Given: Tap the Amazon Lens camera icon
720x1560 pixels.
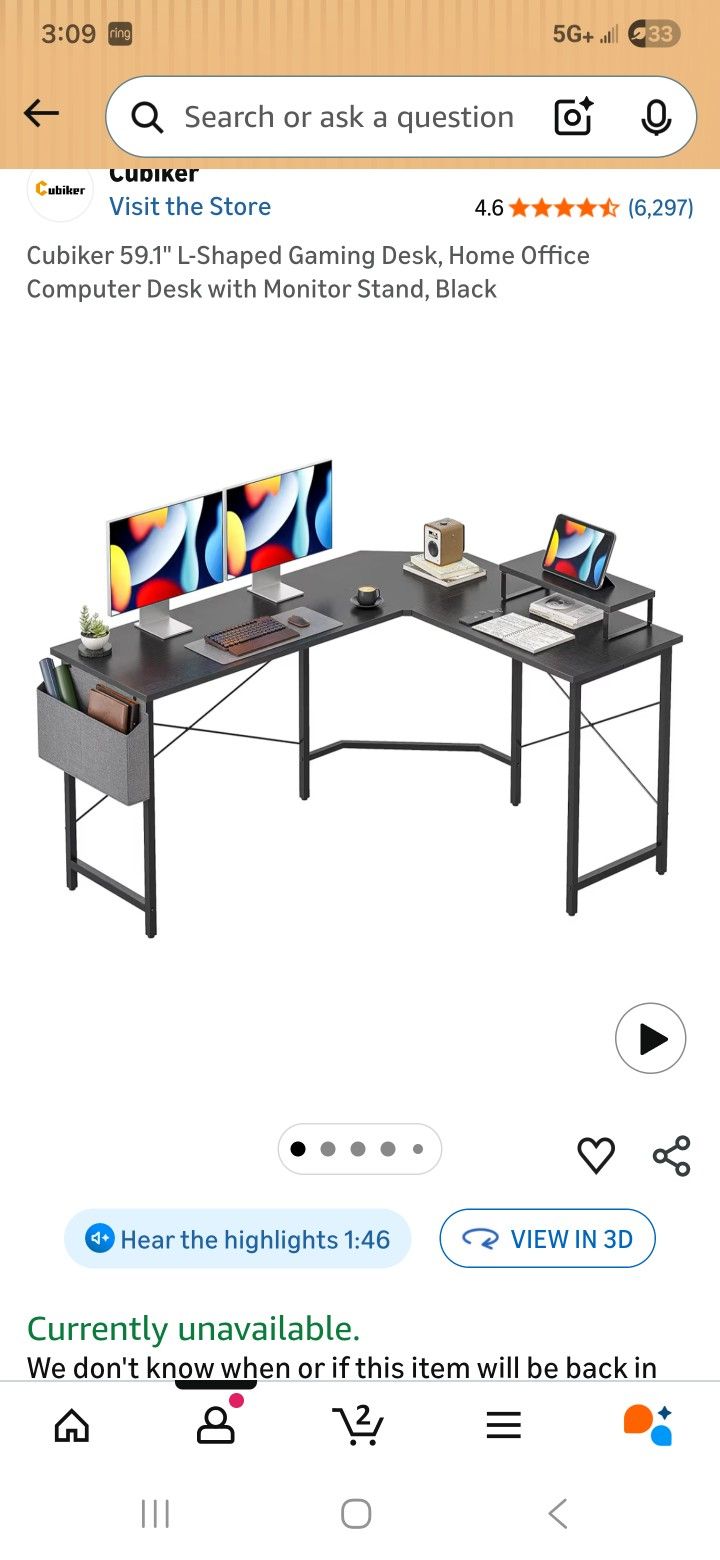Looking at the screenshot, I should pyautogui.click(x=571, y=117).
